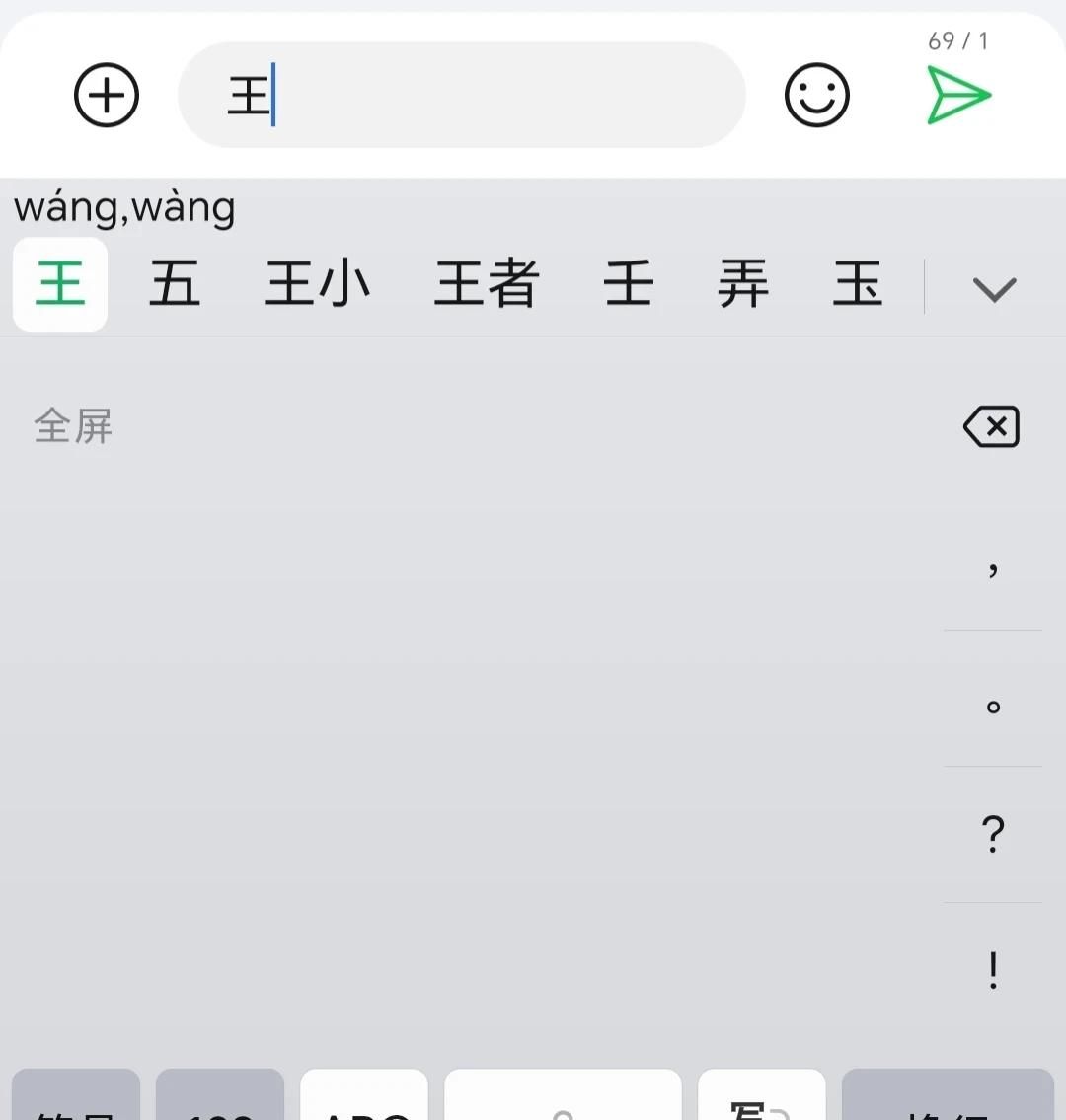
Task: Pick the candidate 玉
Action: pyautogui.click(x=857, y=284)
